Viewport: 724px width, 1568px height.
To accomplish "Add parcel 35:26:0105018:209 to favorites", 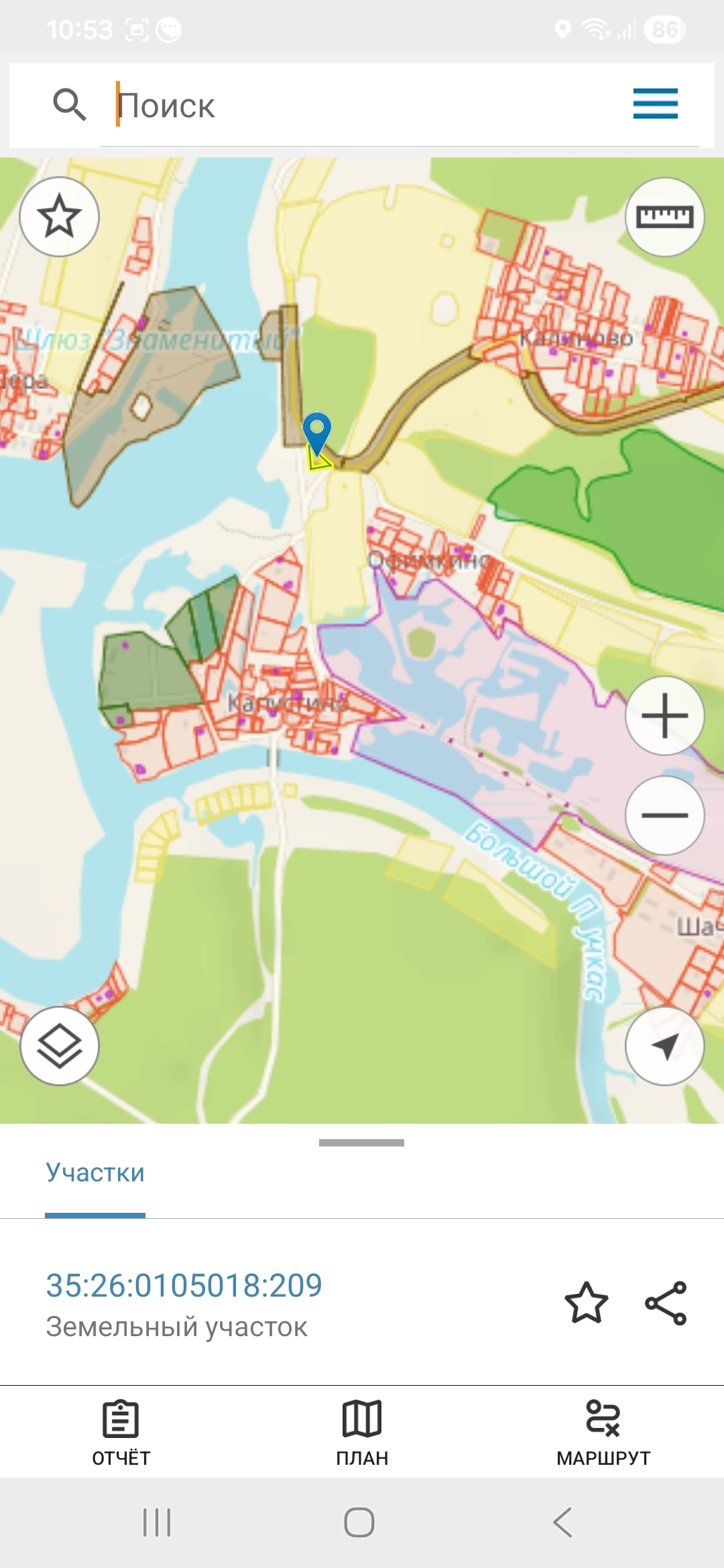I will (587, 1303).
